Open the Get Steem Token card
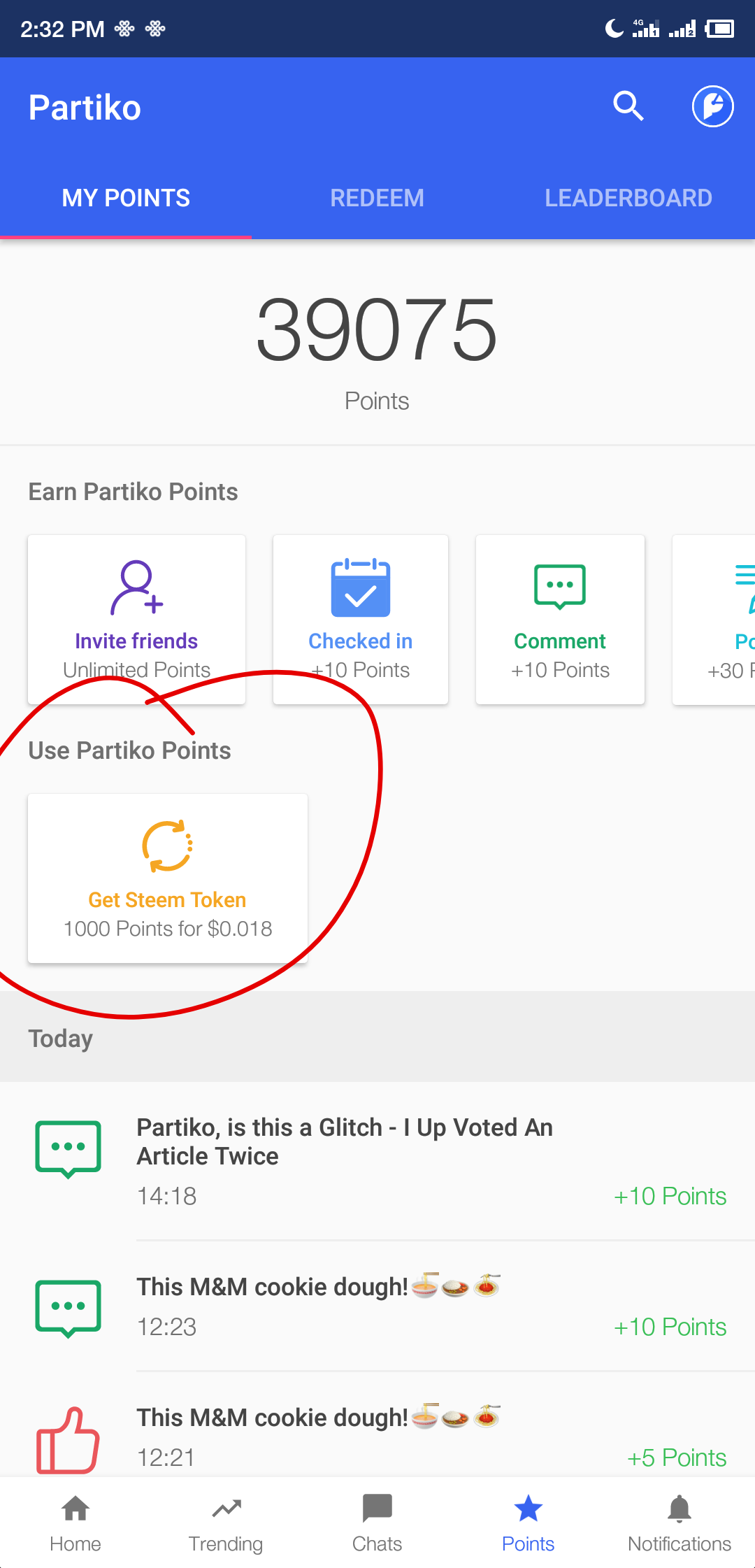Viewport: 755px width, 1568px height. coord(167,878)
